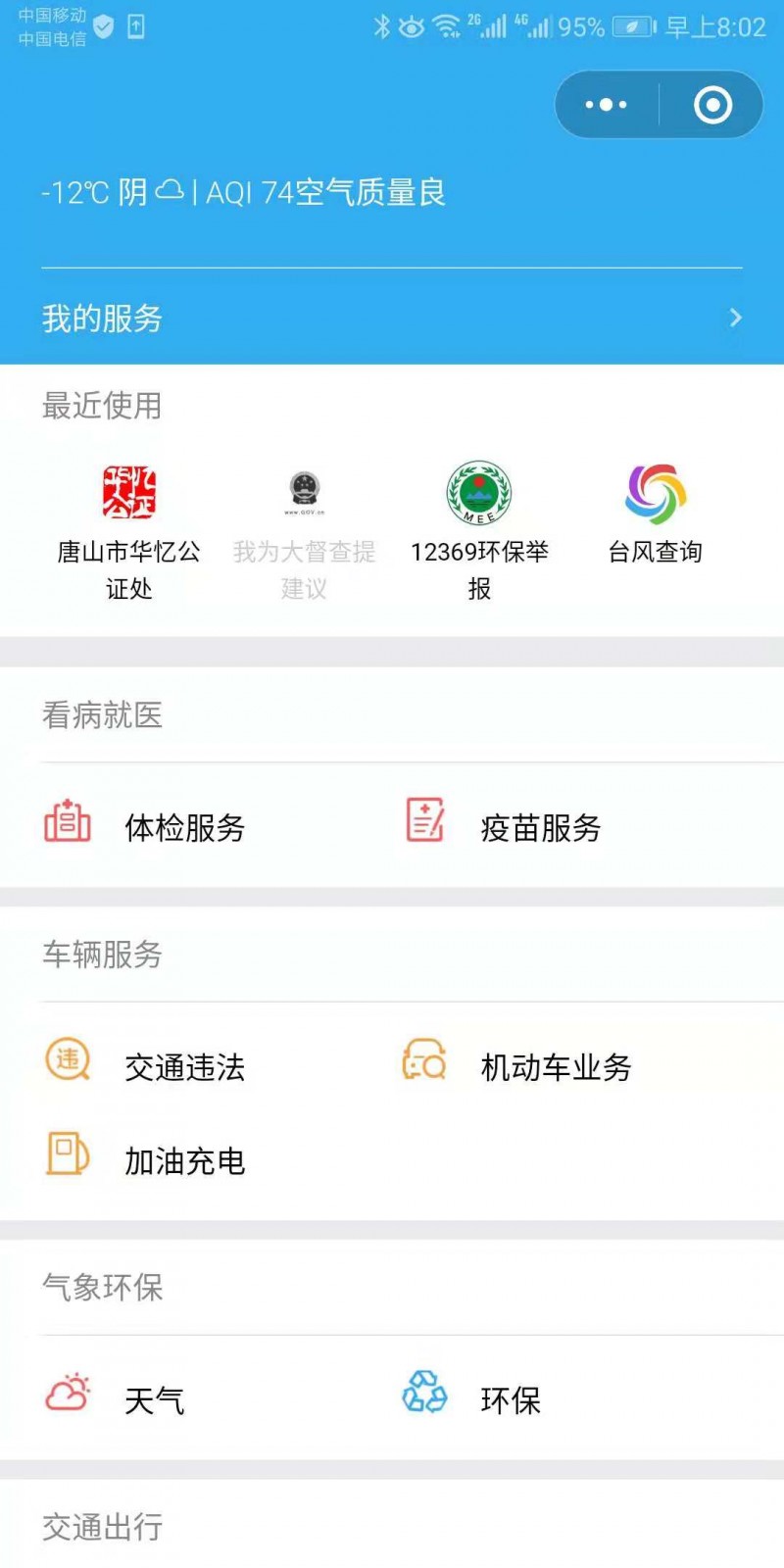The image size is (784, 1568).
Task: Close the mini program via circle button
Action: (712, 105)
